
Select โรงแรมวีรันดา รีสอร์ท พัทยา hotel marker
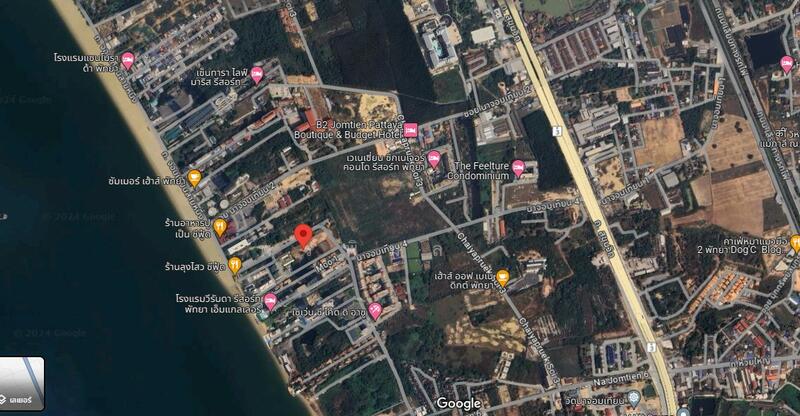(269, 301)
